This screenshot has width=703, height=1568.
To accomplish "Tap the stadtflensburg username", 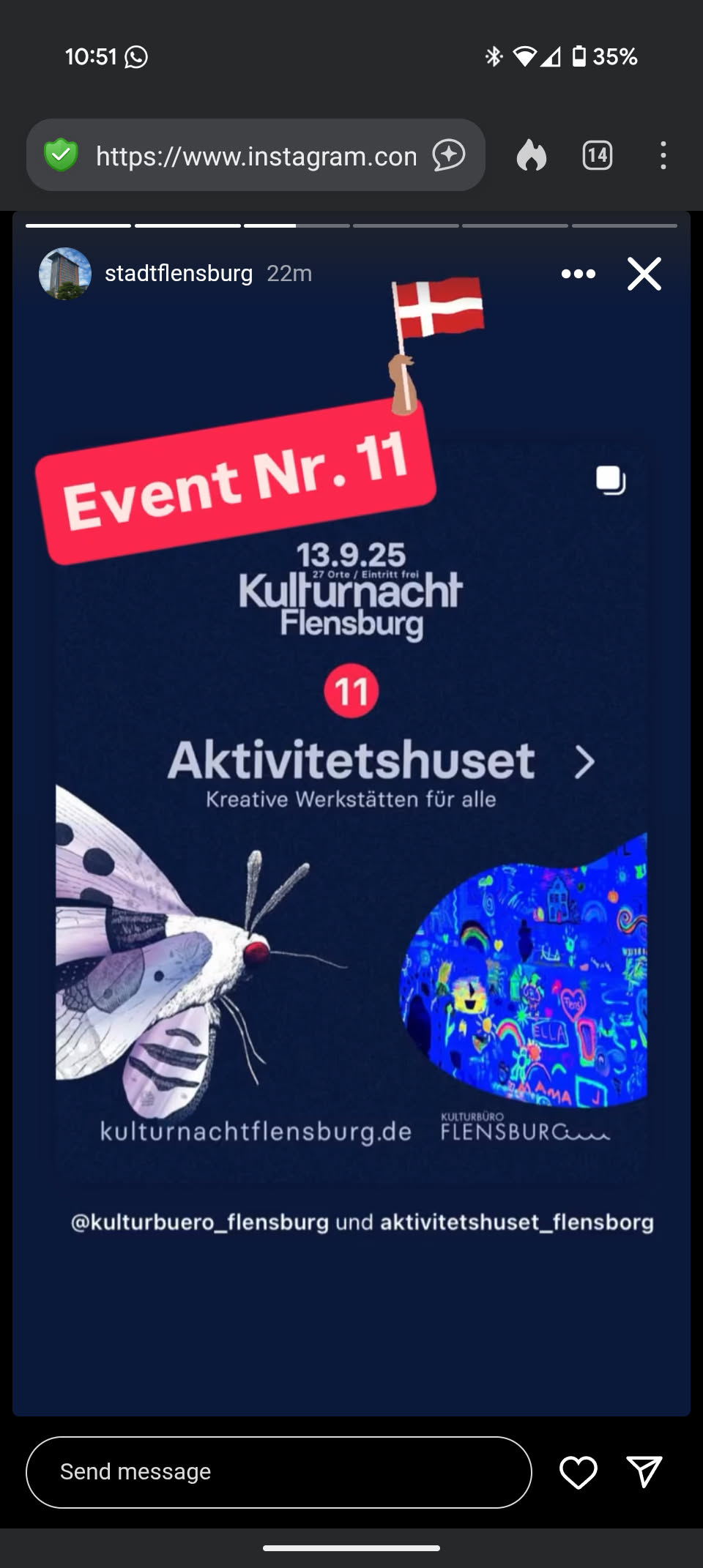I will [179, 274].
